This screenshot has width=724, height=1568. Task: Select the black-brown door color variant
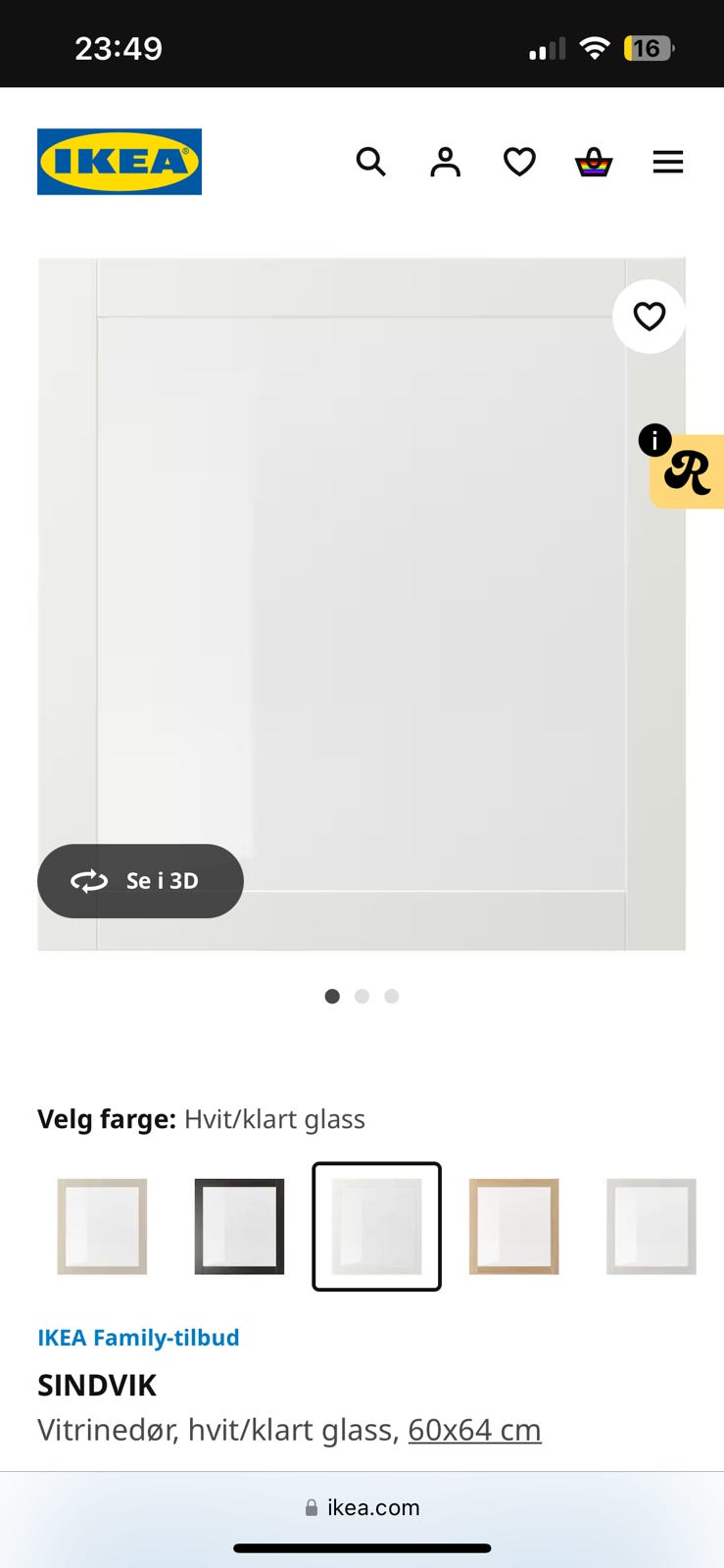[239, 1226]
